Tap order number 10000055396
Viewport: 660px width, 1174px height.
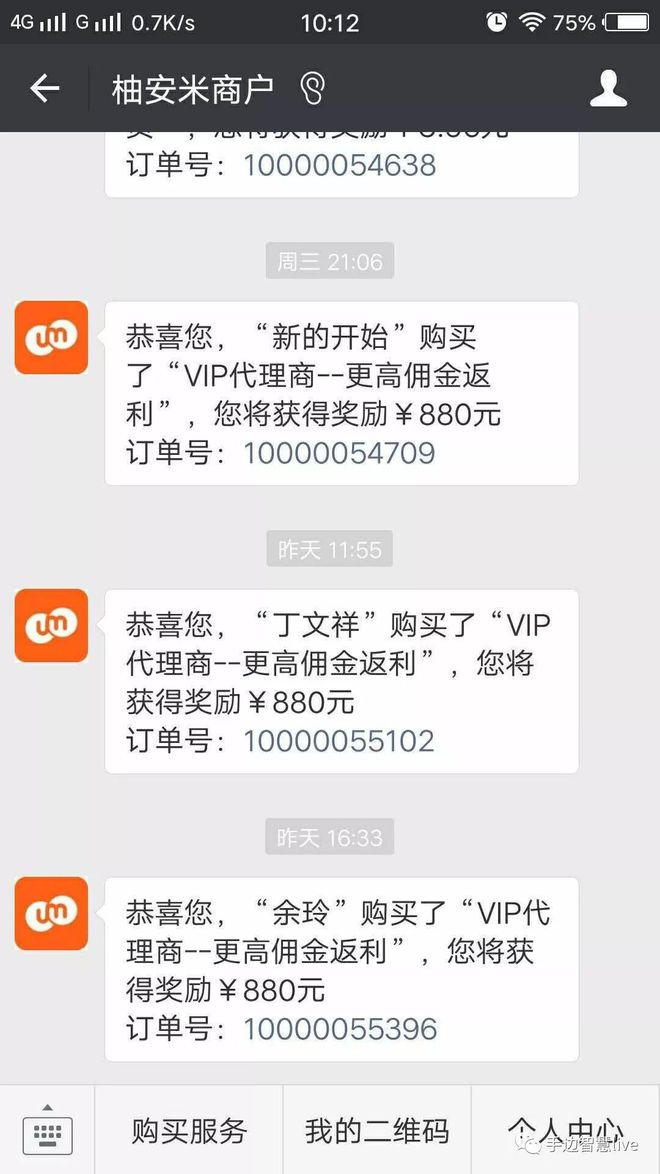[x=340, y=1029]
